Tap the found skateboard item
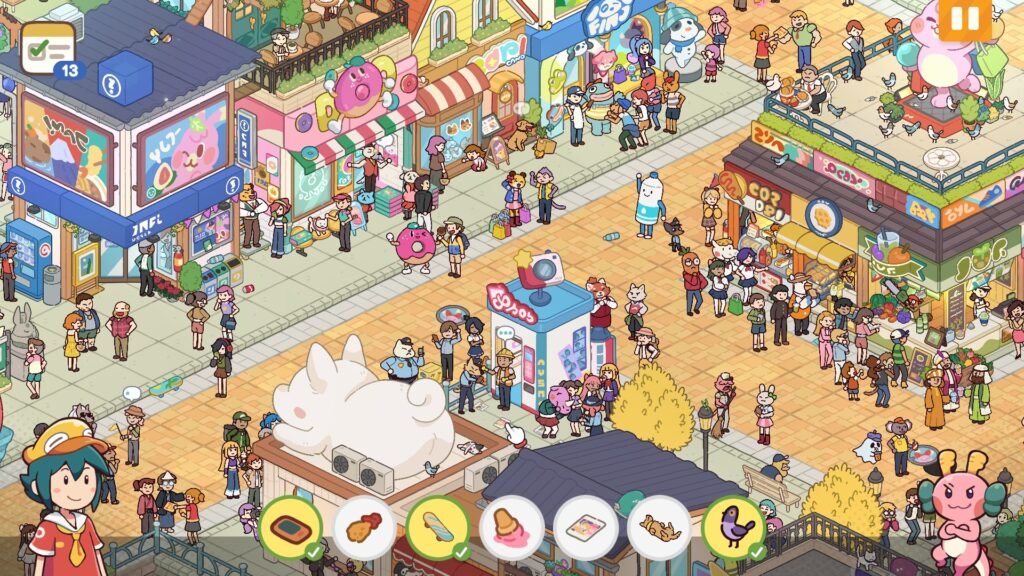This screenshot has width=1024, height=576. 437,527
